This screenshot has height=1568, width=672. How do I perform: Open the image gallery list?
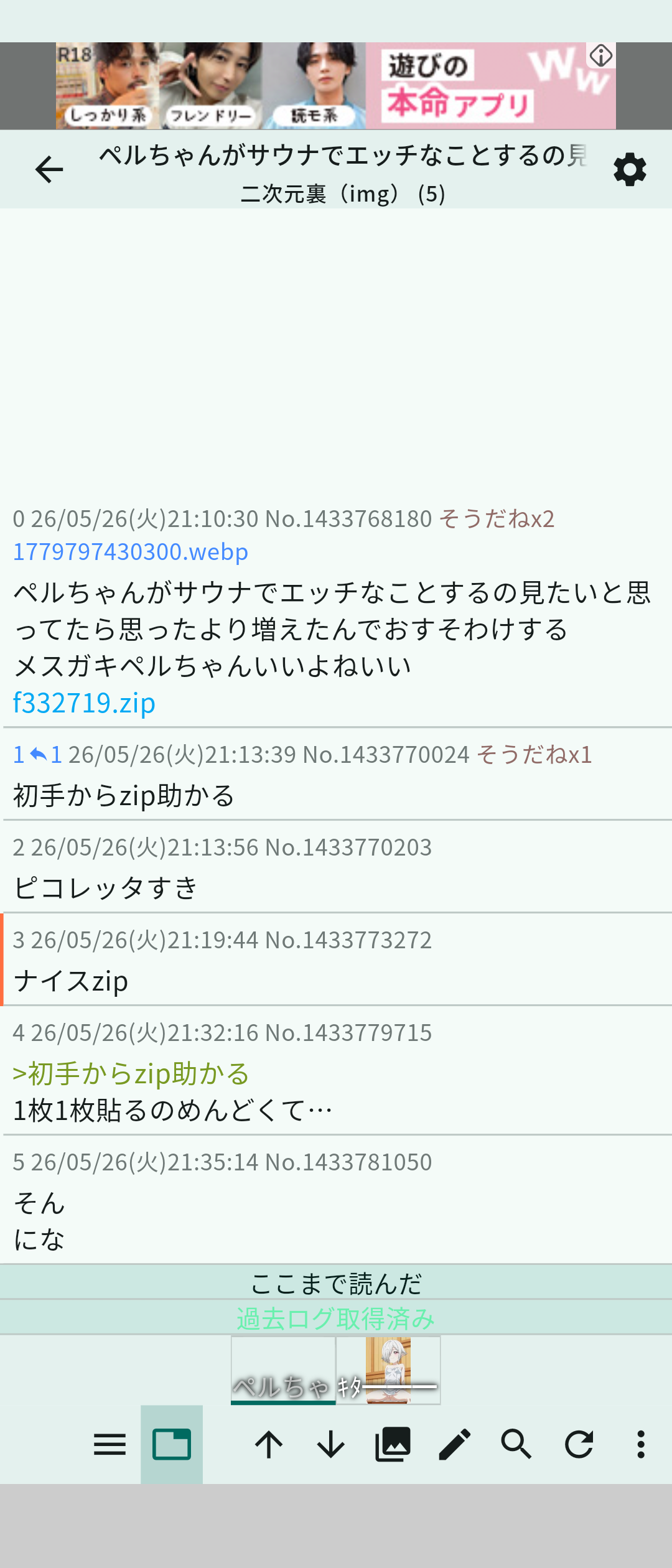(393, 1444)
